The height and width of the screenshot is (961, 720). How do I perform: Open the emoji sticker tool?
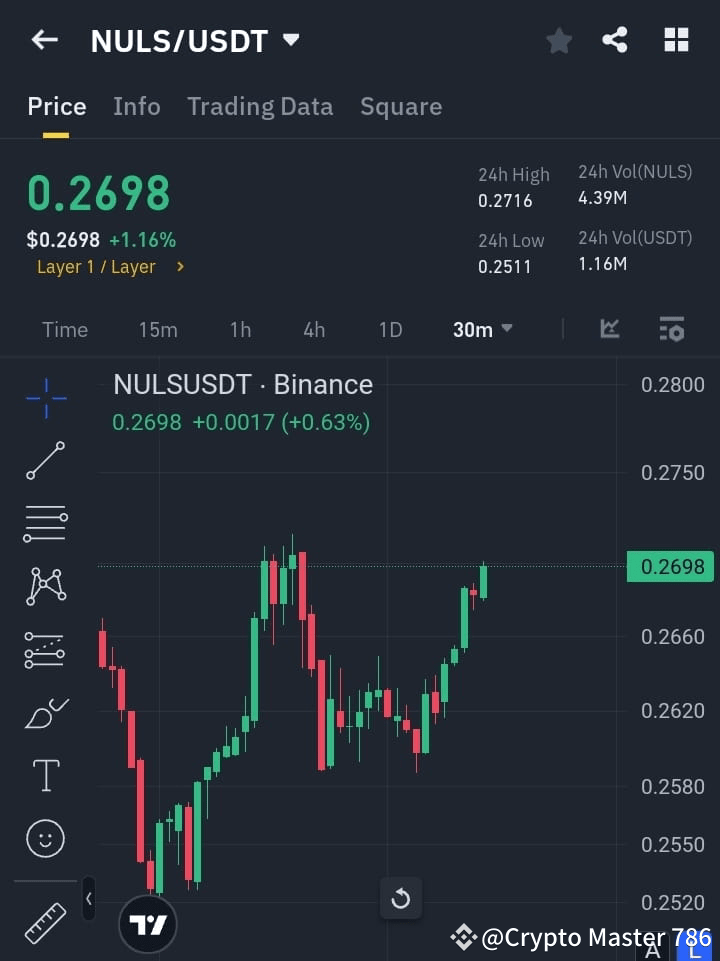(x=45, y=838)
